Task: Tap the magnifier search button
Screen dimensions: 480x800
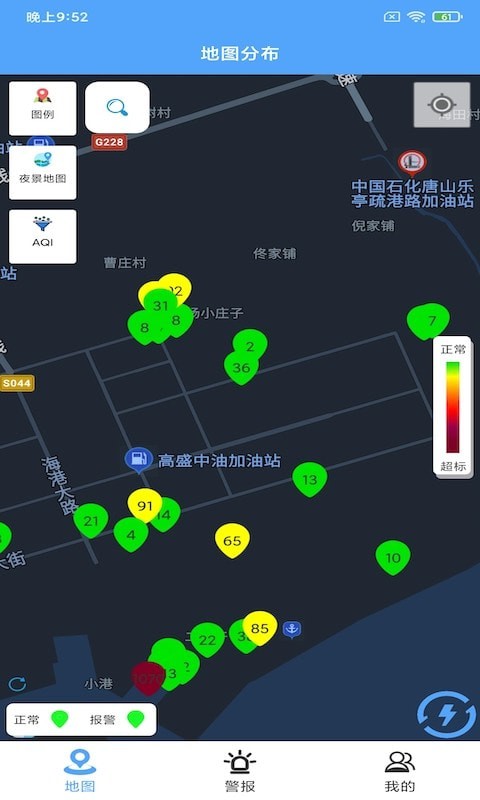Action: pos(117,108)
